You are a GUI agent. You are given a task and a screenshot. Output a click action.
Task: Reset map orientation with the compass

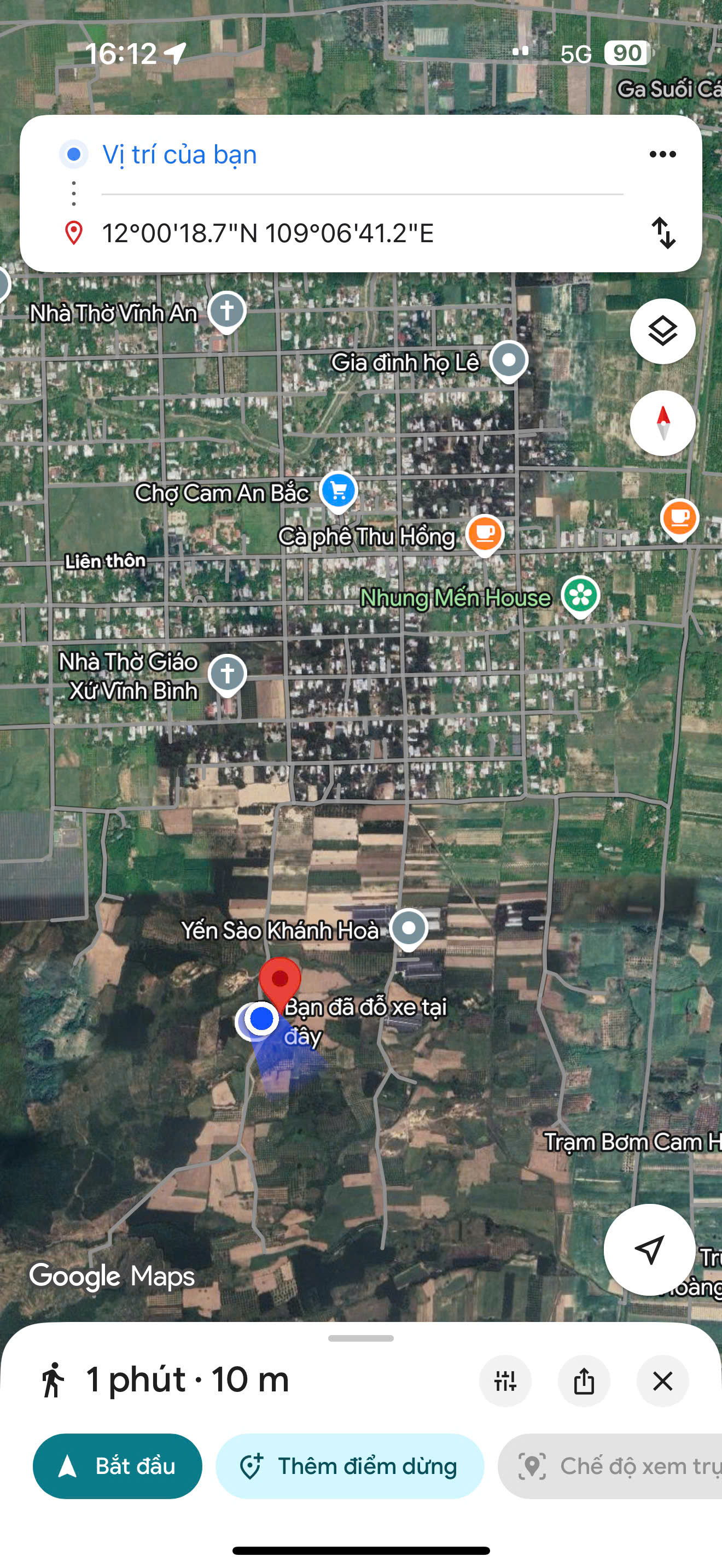[x=662, y=423]
